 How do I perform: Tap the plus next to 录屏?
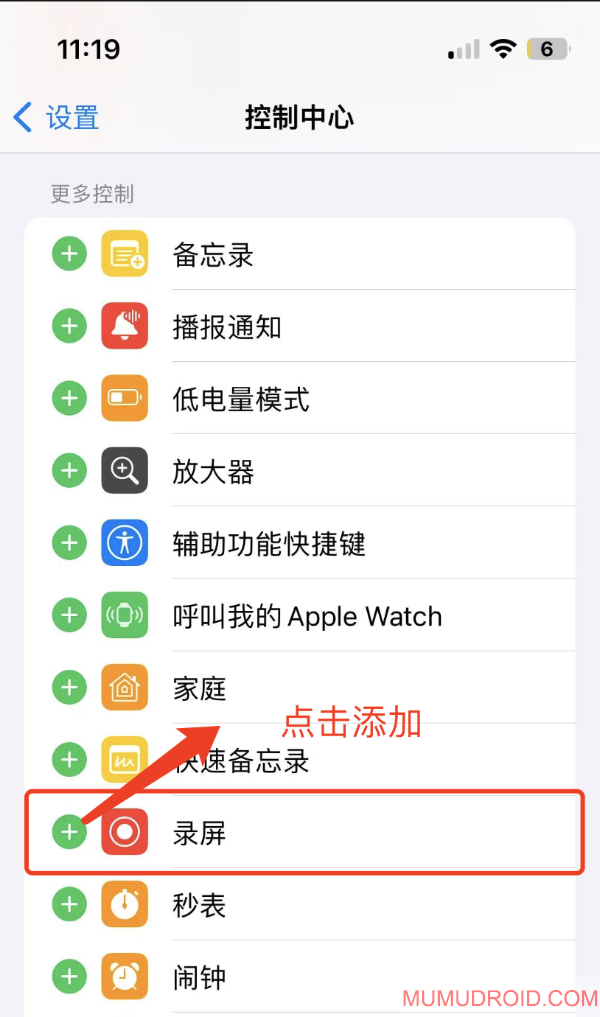pyautogui.click(x=69, y=832)
